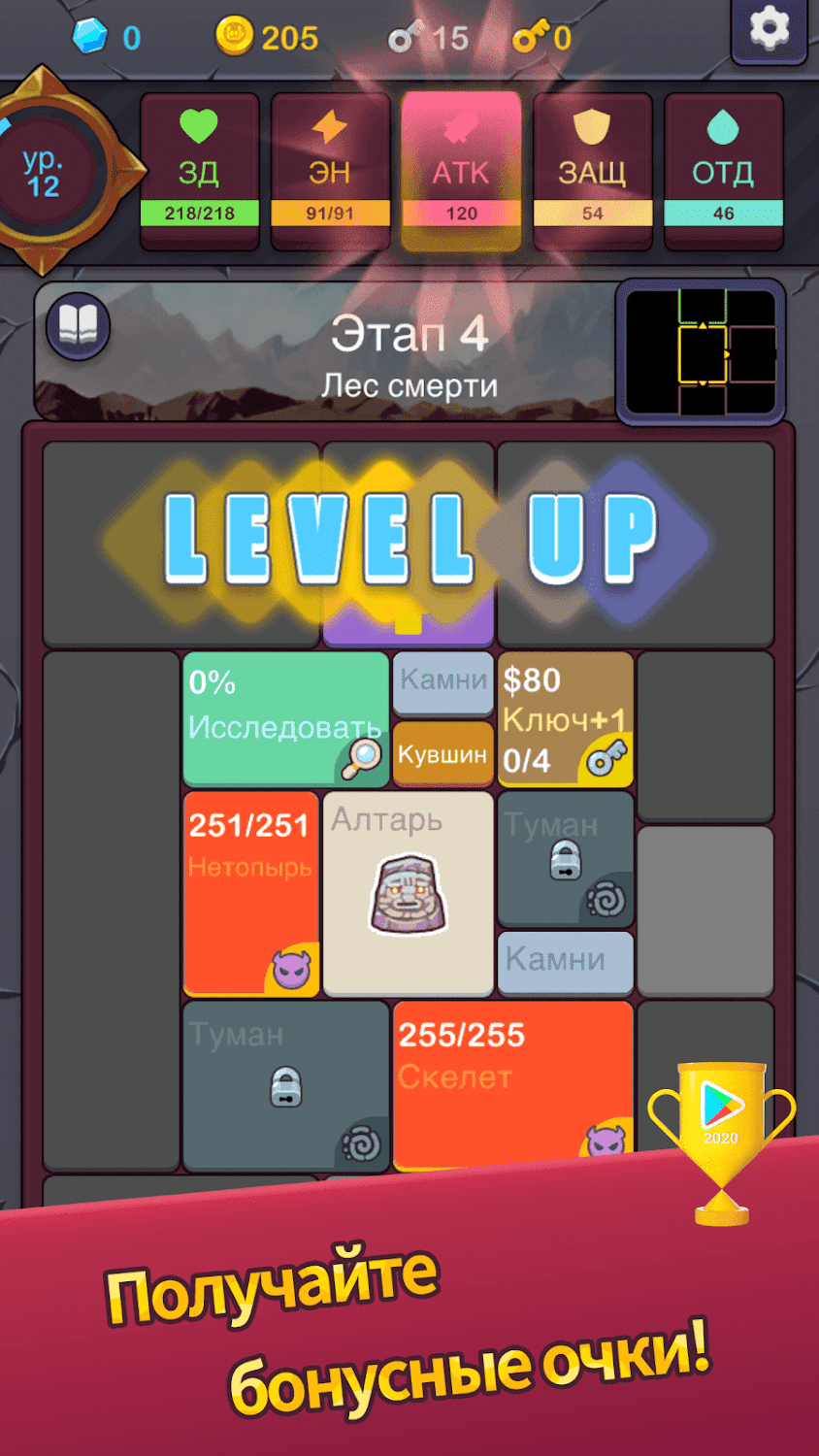Tap the Исследовать explore tile
The image size is (819, 1456).
tap(285, 718)
